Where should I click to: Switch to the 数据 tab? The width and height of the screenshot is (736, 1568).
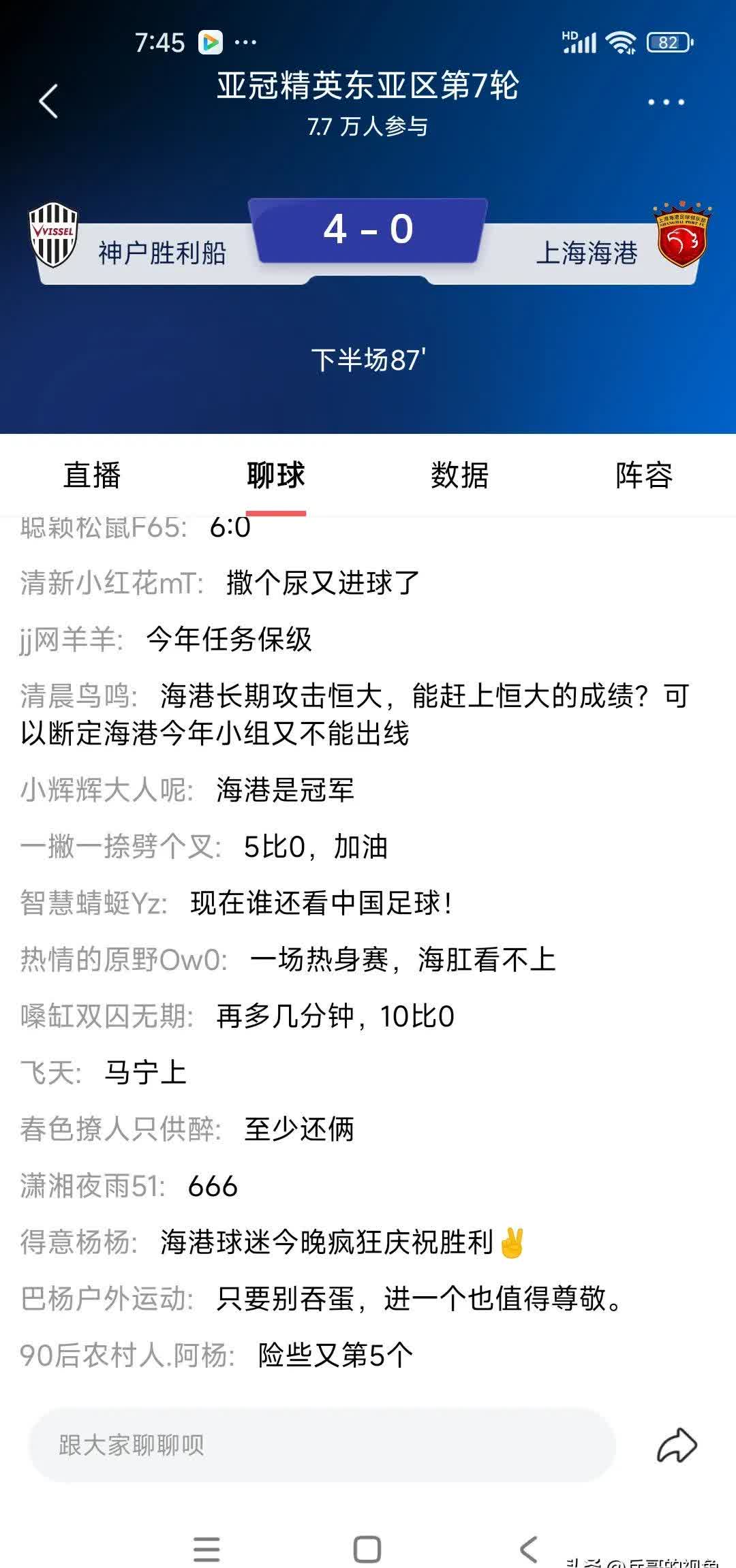460,477
